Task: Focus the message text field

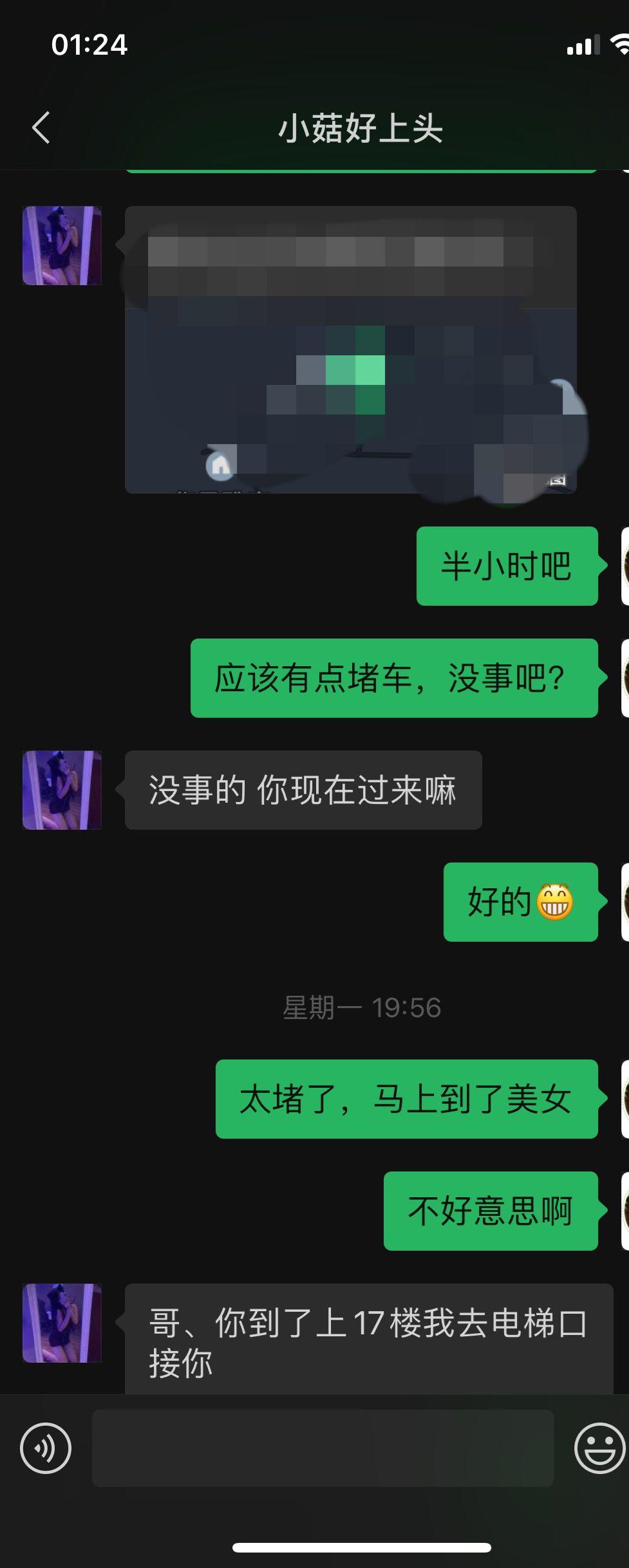Action: pos(322,1448)
